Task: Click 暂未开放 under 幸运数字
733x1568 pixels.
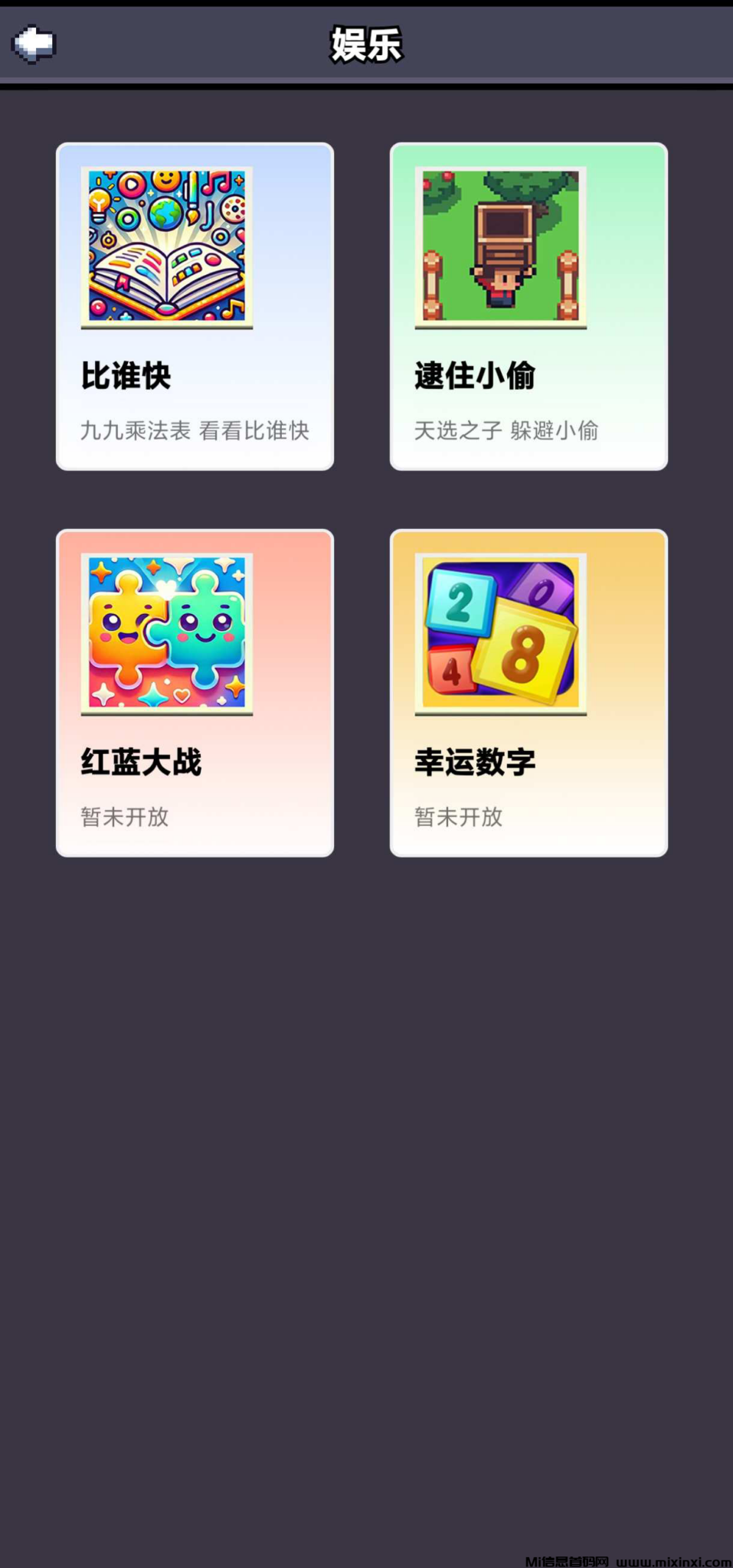Action: click(457, 817)
